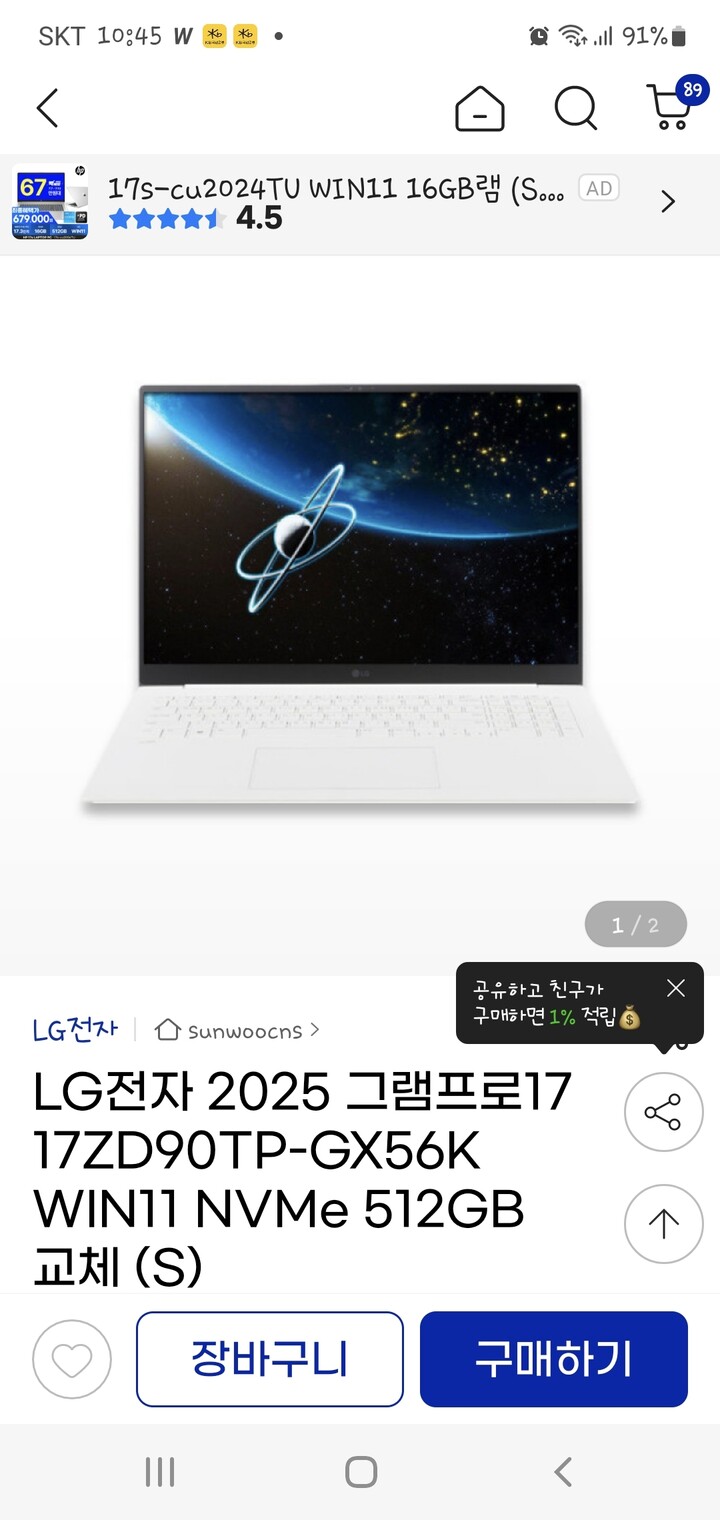Screen dimensions: 720x1520
Task: Select the LG전자 brand link
Action: [77, 1029]
